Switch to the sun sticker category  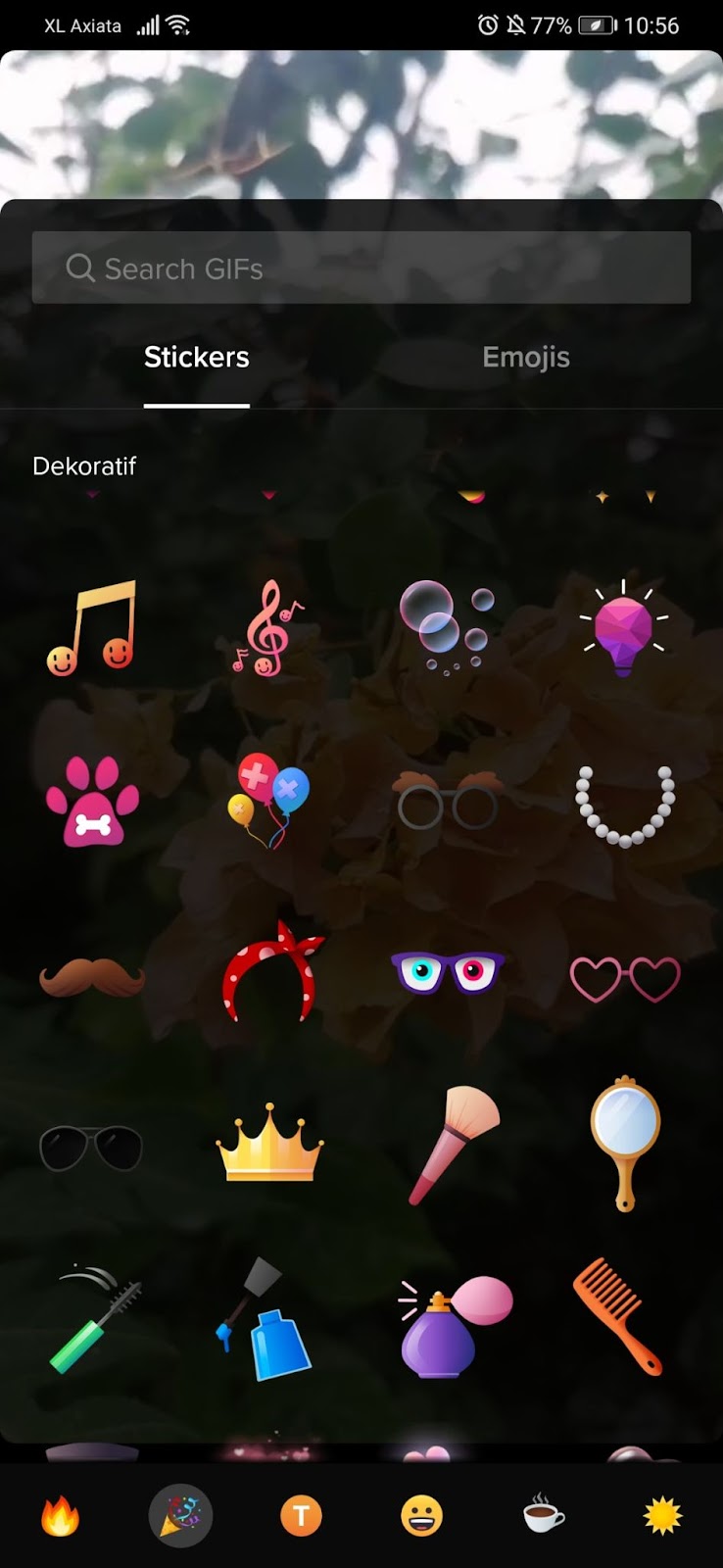662,1516
